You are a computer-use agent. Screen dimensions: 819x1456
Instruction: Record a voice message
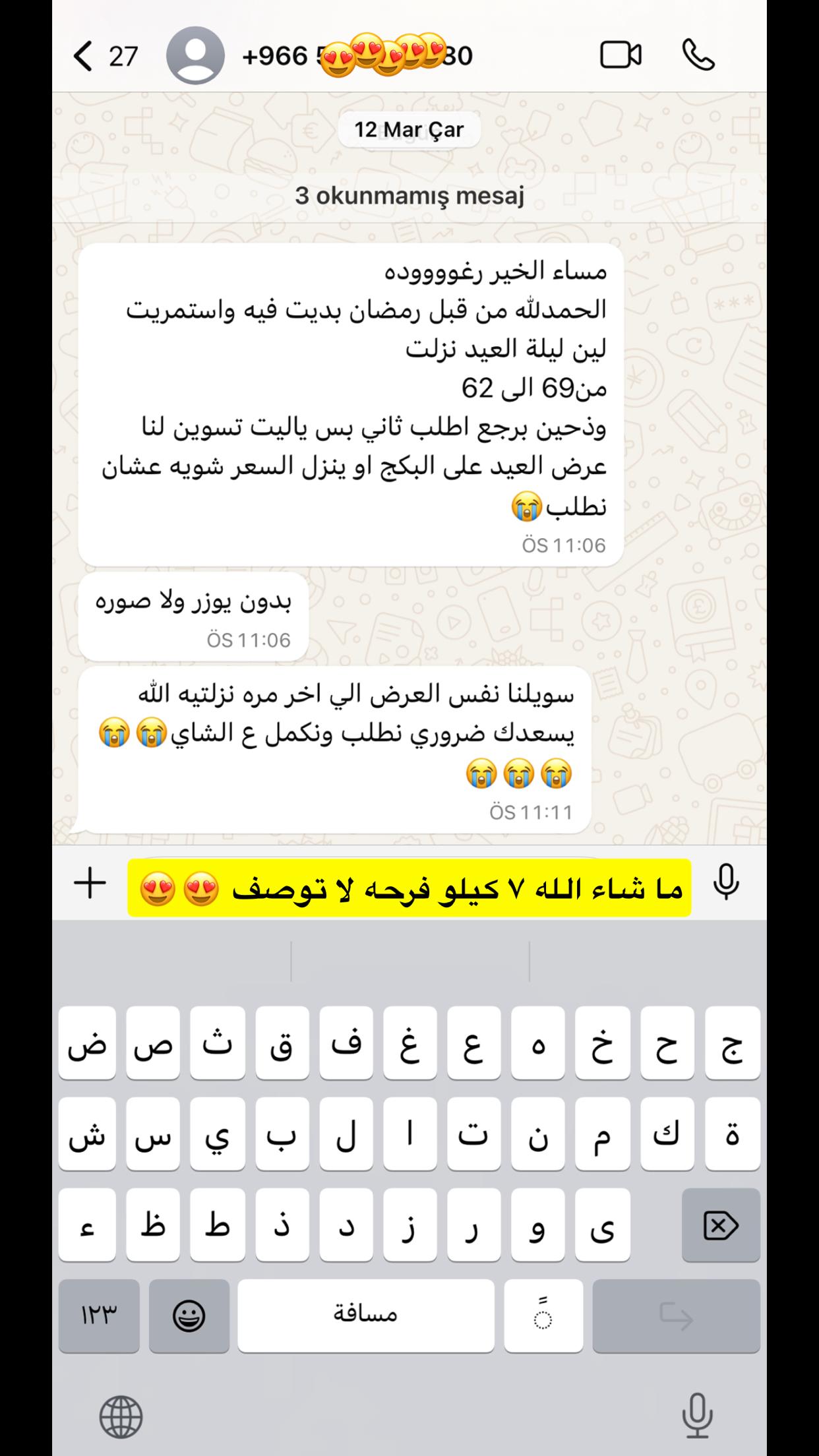726,883
